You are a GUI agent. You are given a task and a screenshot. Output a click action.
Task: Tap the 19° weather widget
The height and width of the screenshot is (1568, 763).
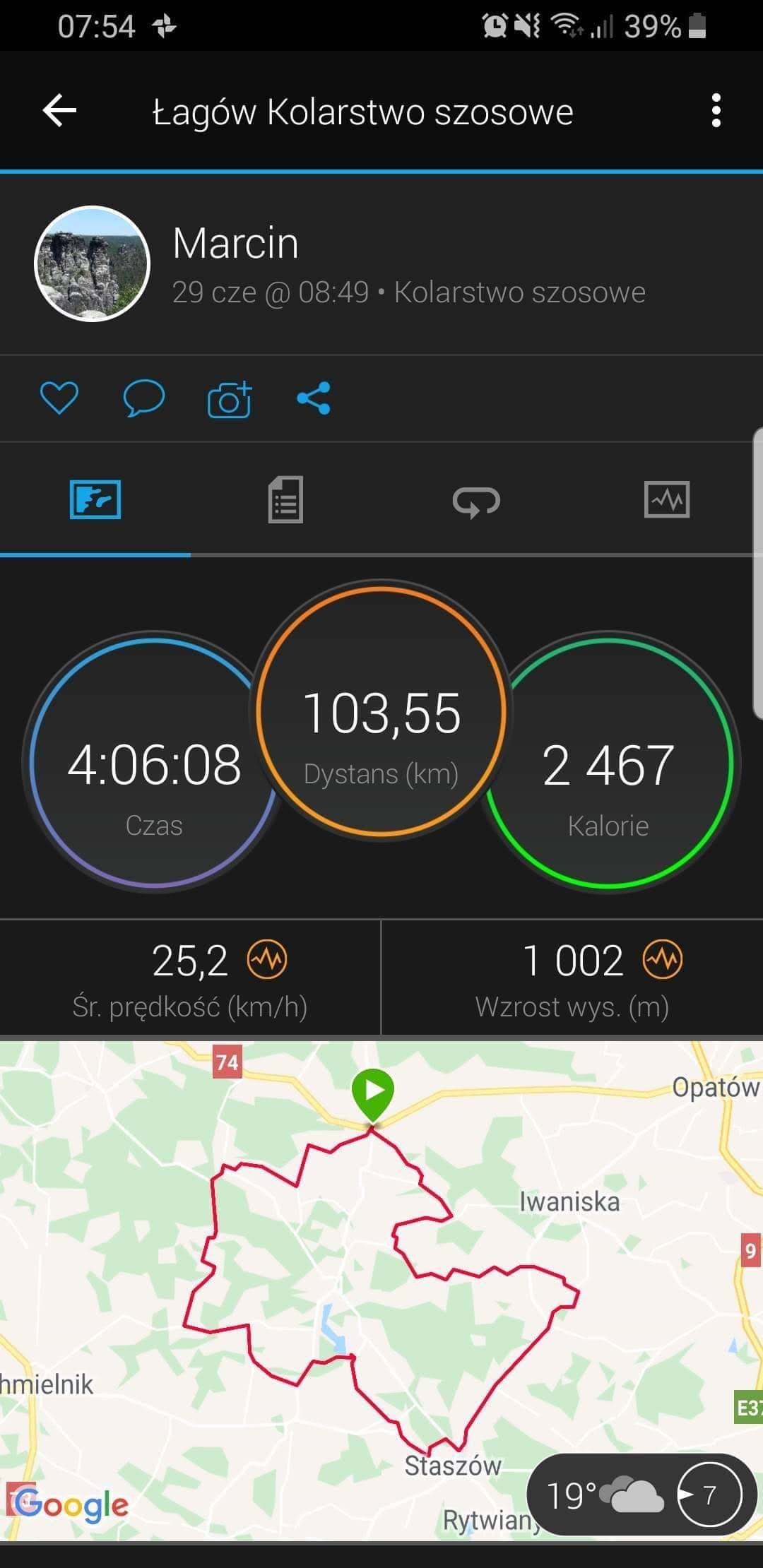pos(641,1495)
